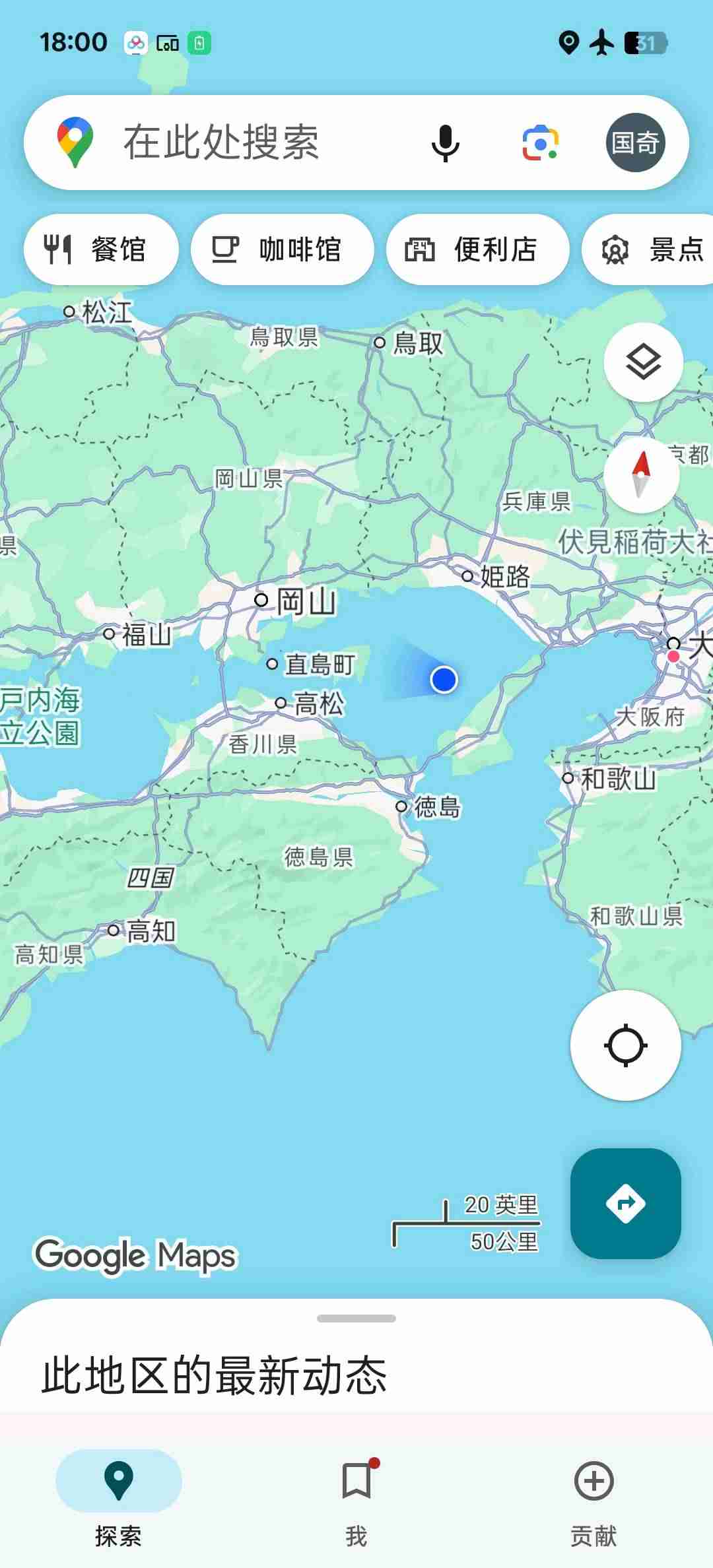Open directions with the teal arrow button
The width and height of the screenshot is (713, 1568).
[x=625, y=1204]
